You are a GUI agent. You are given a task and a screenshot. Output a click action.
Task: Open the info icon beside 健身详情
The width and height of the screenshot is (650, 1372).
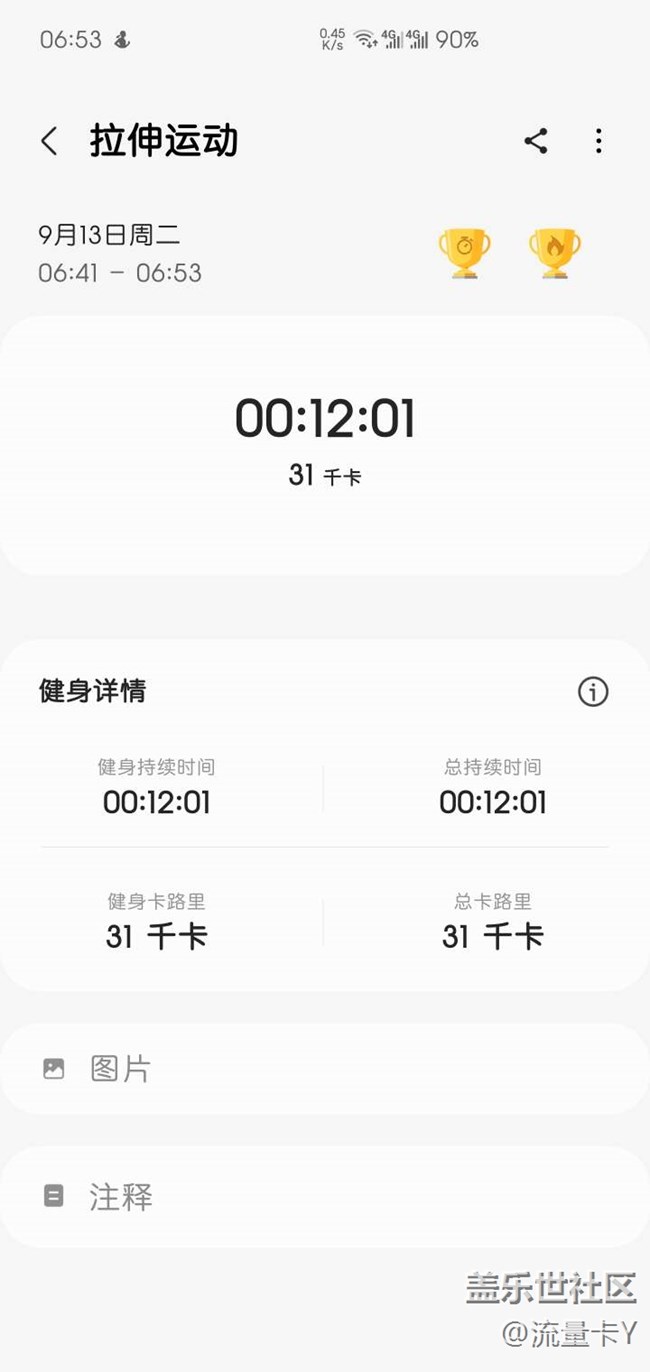[593, 691]
